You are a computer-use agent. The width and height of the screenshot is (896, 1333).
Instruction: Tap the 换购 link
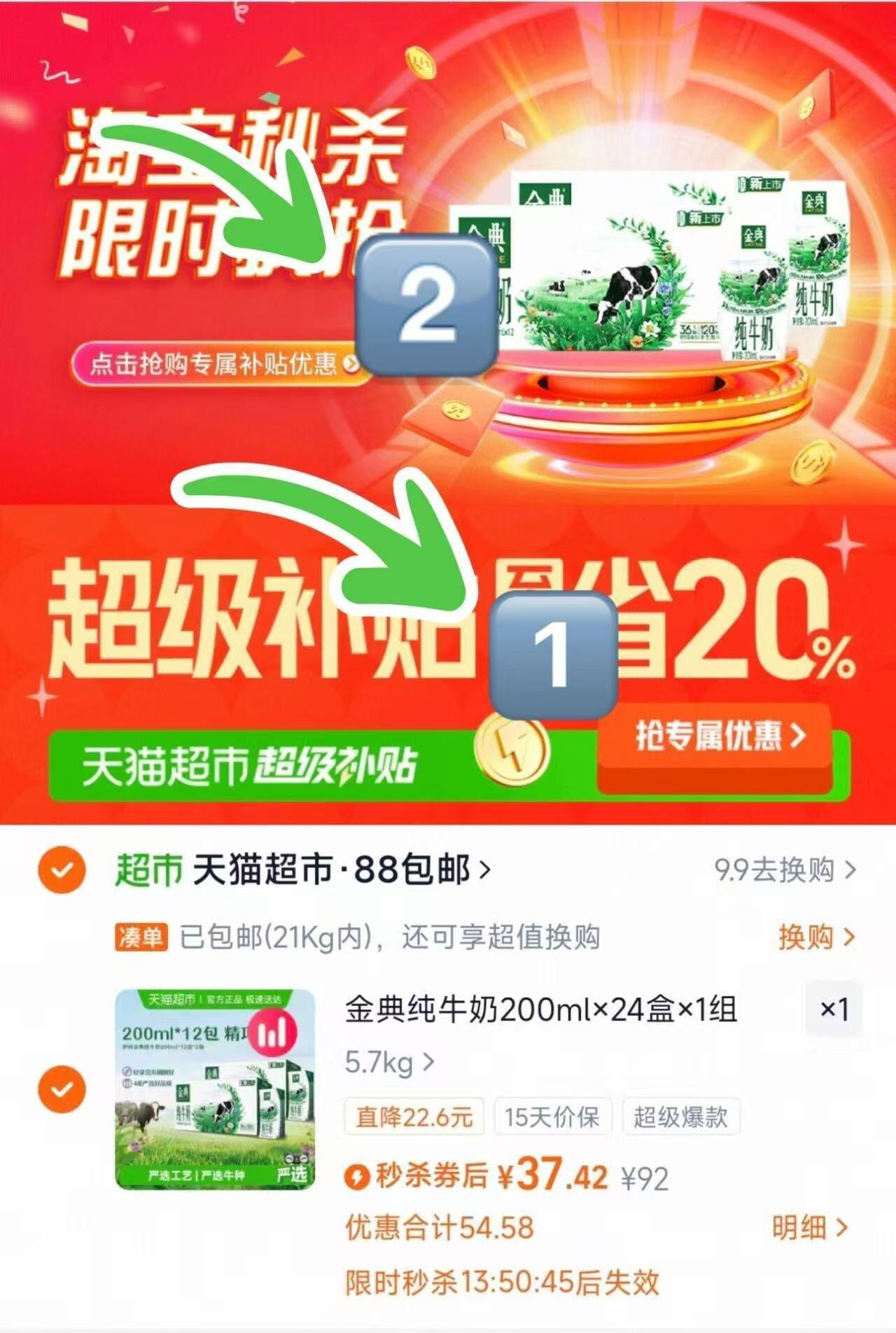tap(808, 935)
